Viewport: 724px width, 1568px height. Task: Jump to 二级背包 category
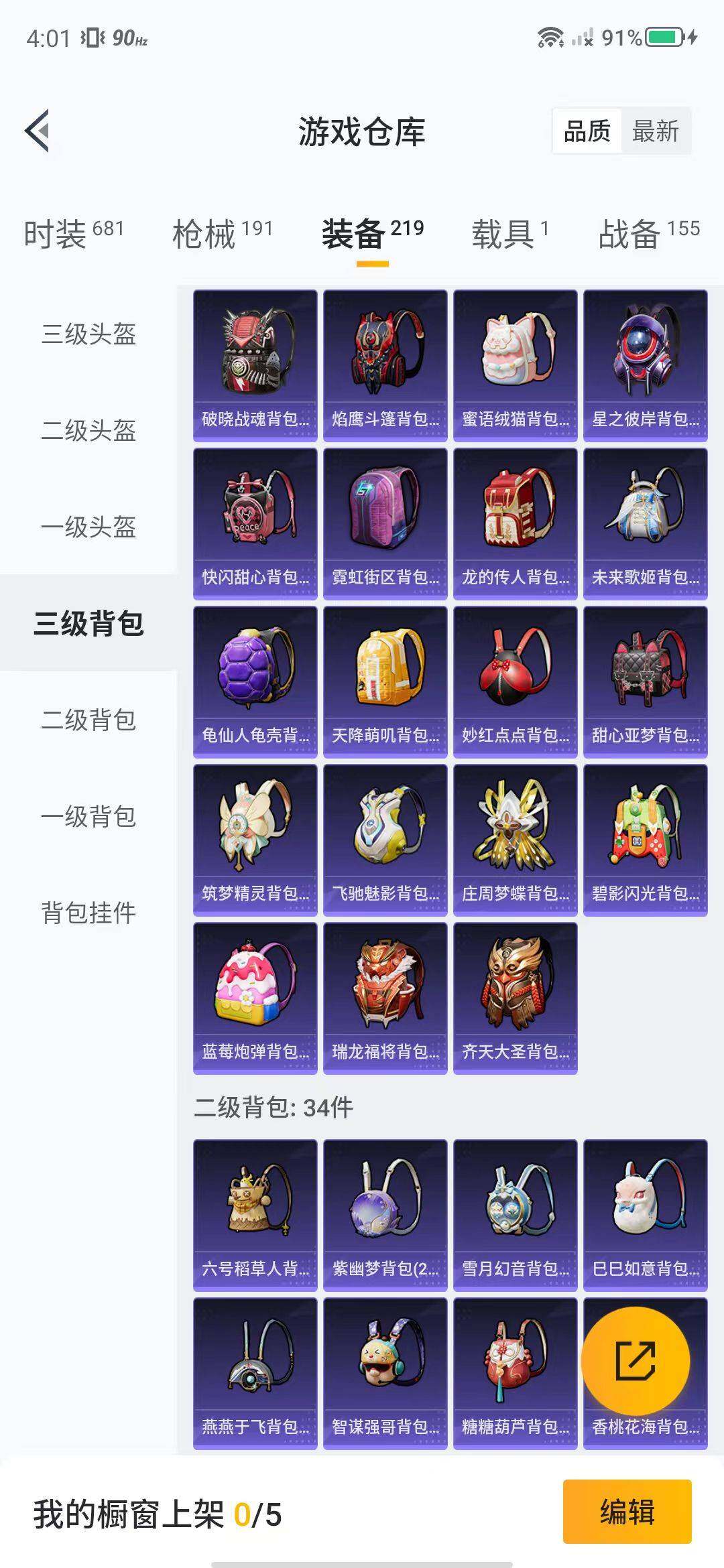click(x=88, y=720)
